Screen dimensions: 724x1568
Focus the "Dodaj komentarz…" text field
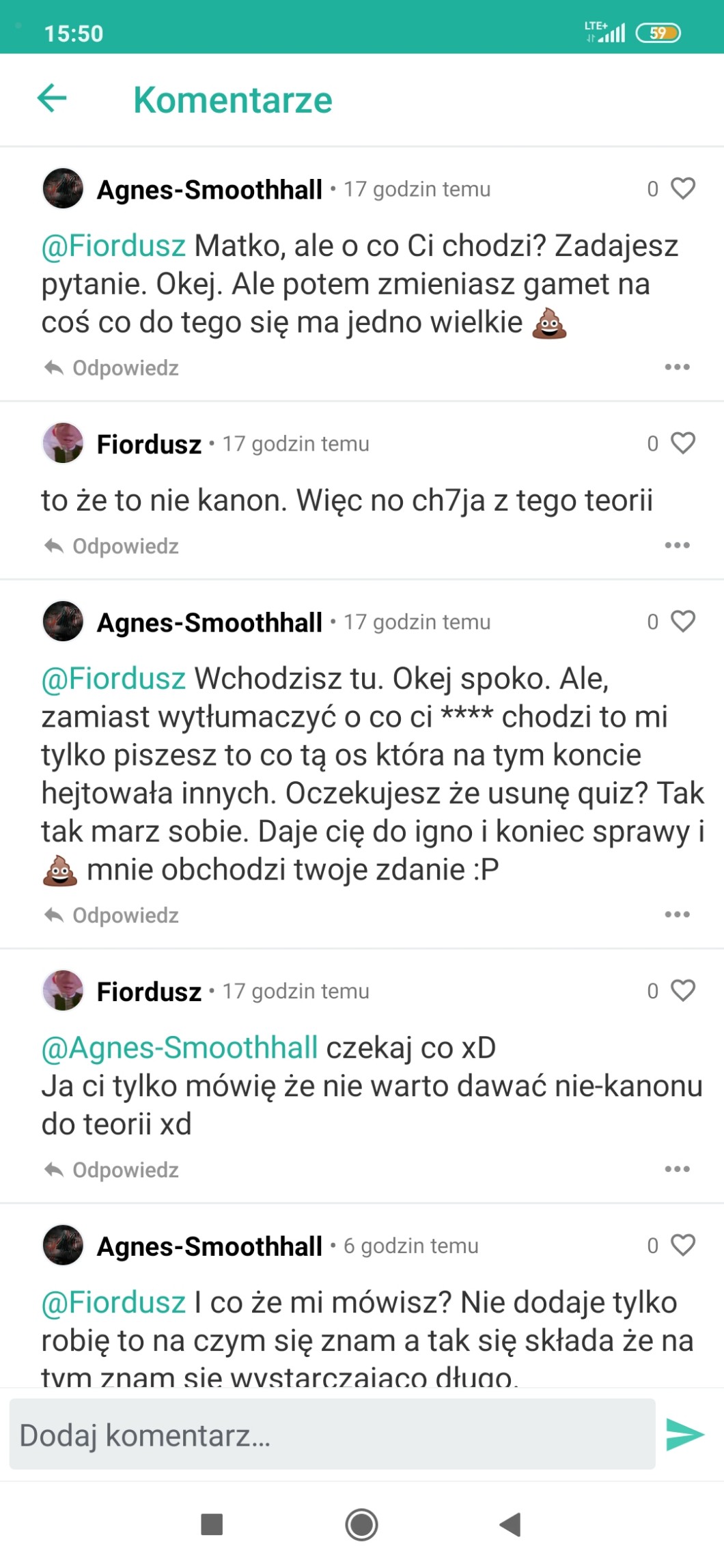pyautogui.click(x=332, y=1435)
